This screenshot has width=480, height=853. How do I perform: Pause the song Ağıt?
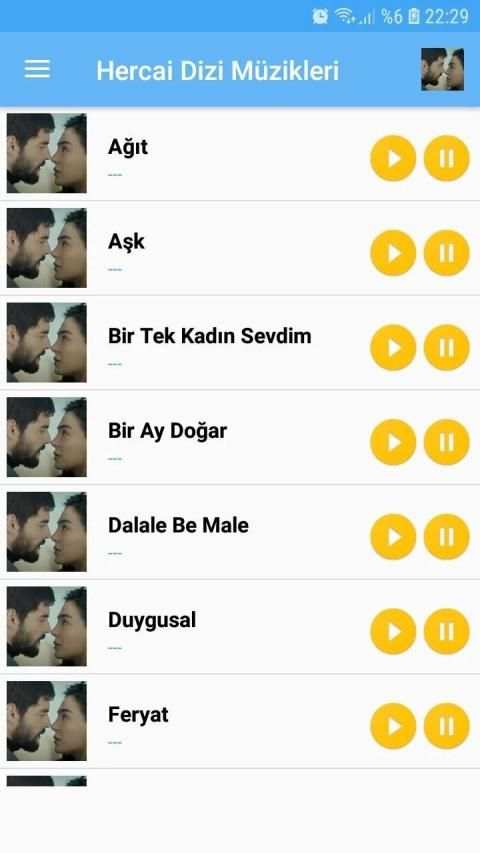446,158
